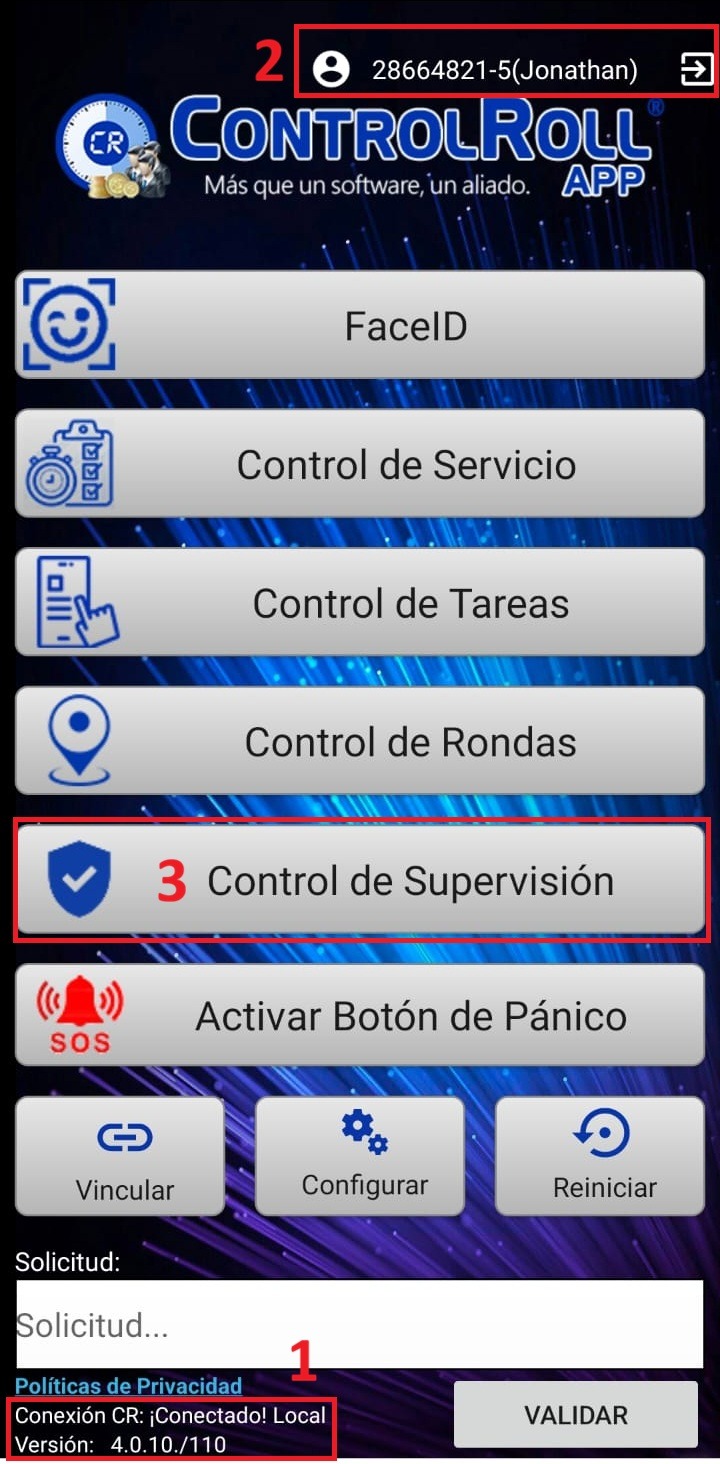Log out using the exit icon

[x=696, y=69]
